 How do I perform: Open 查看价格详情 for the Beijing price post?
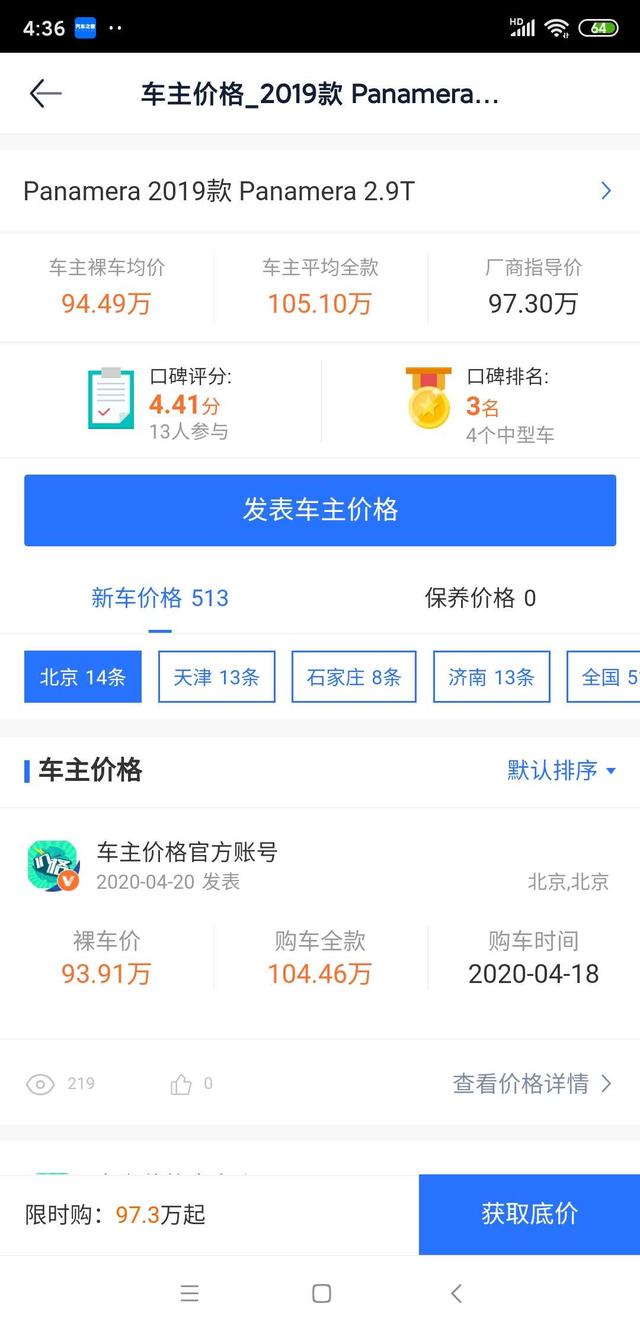[x=532, y=1084]
